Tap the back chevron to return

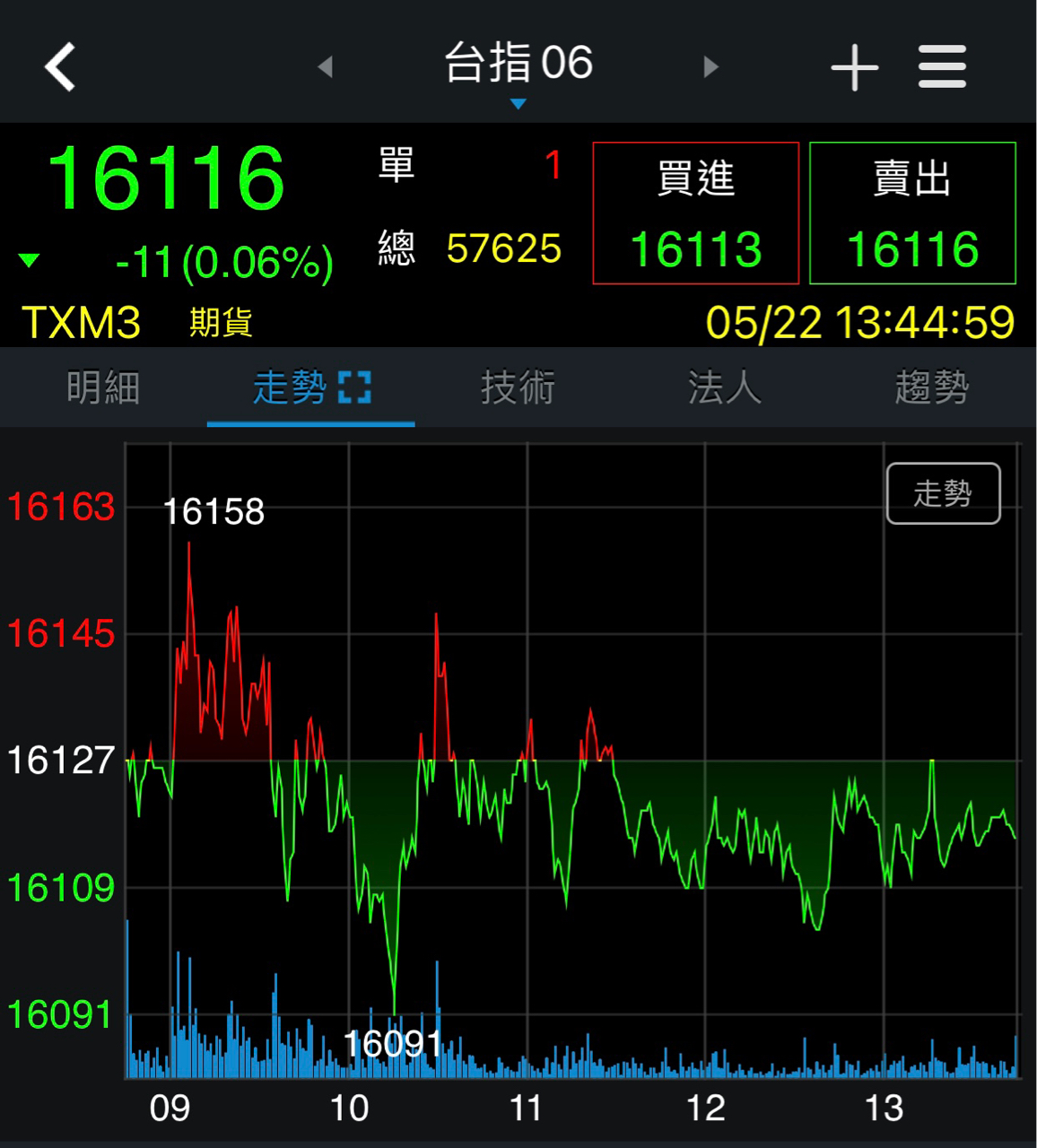tap(59, 65)
